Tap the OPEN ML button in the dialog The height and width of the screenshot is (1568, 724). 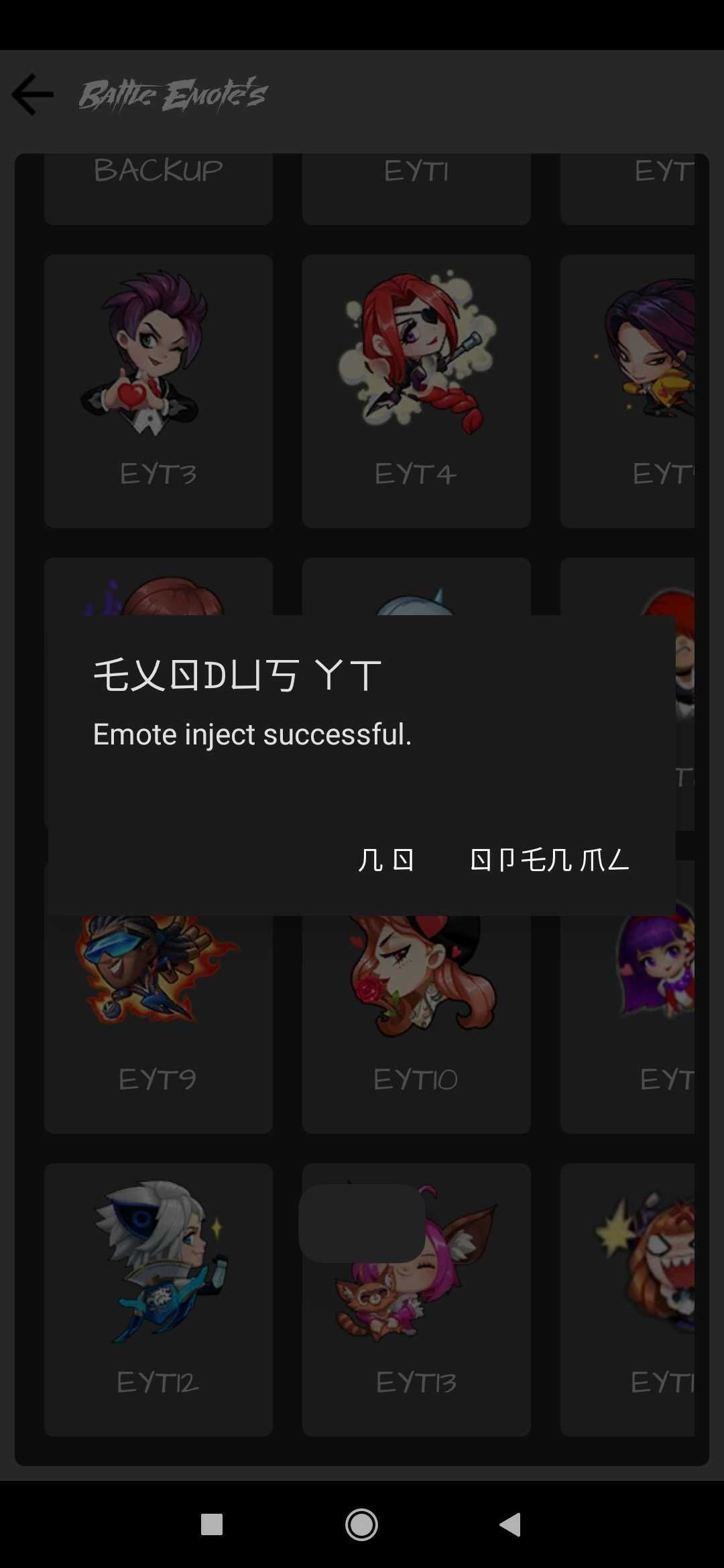click(550, 859)
